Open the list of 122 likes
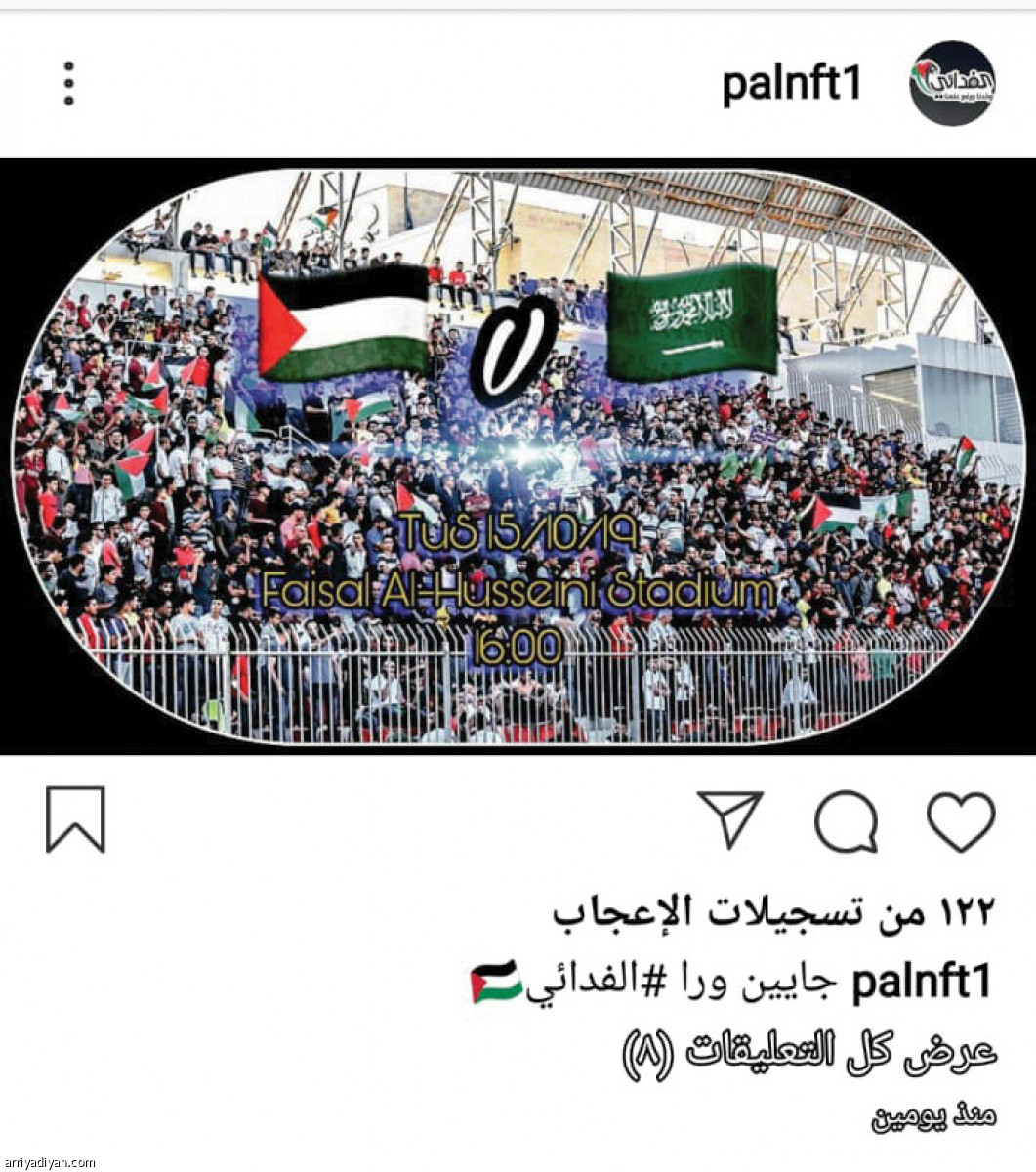1036x1172 pixels. pyautogui.click(x=771, y=913)
